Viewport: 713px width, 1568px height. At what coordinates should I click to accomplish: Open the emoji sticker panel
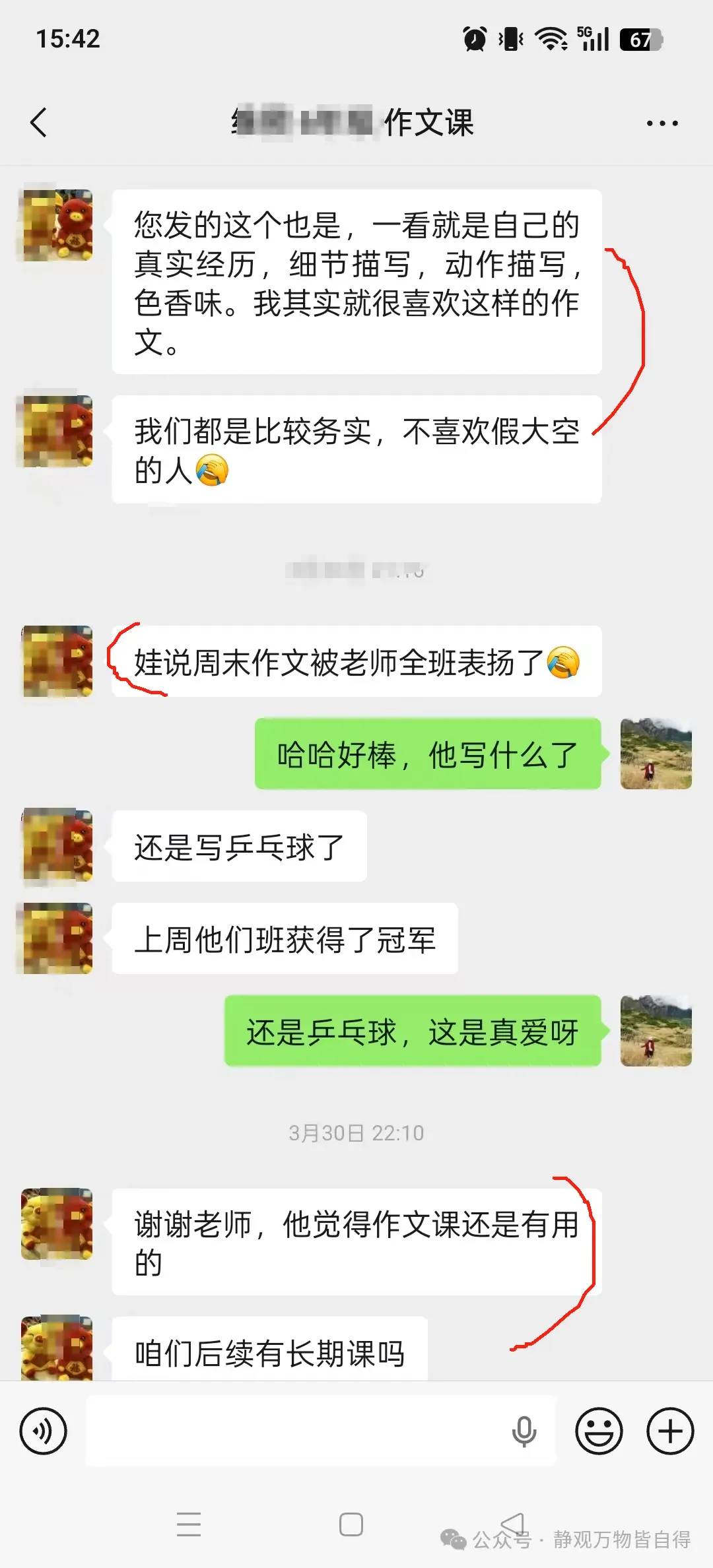[x=599, y=1431]
